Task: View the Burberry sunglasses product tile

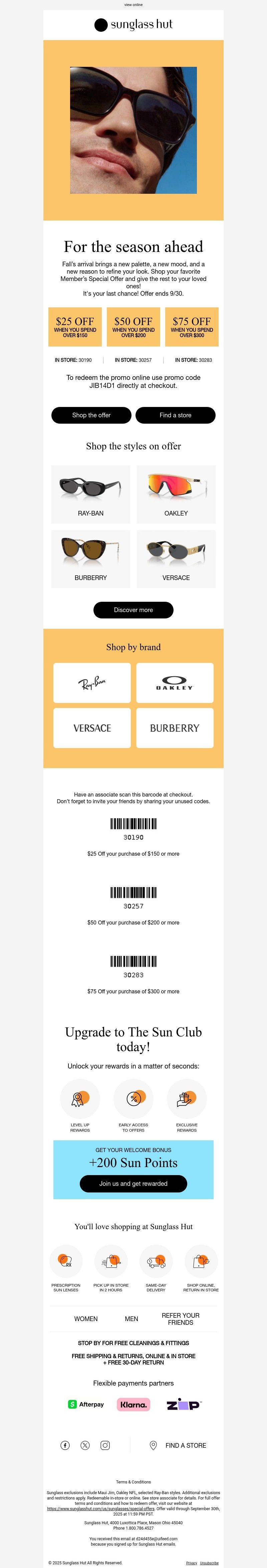Action: pyautogui.click(x=91, y=558)
